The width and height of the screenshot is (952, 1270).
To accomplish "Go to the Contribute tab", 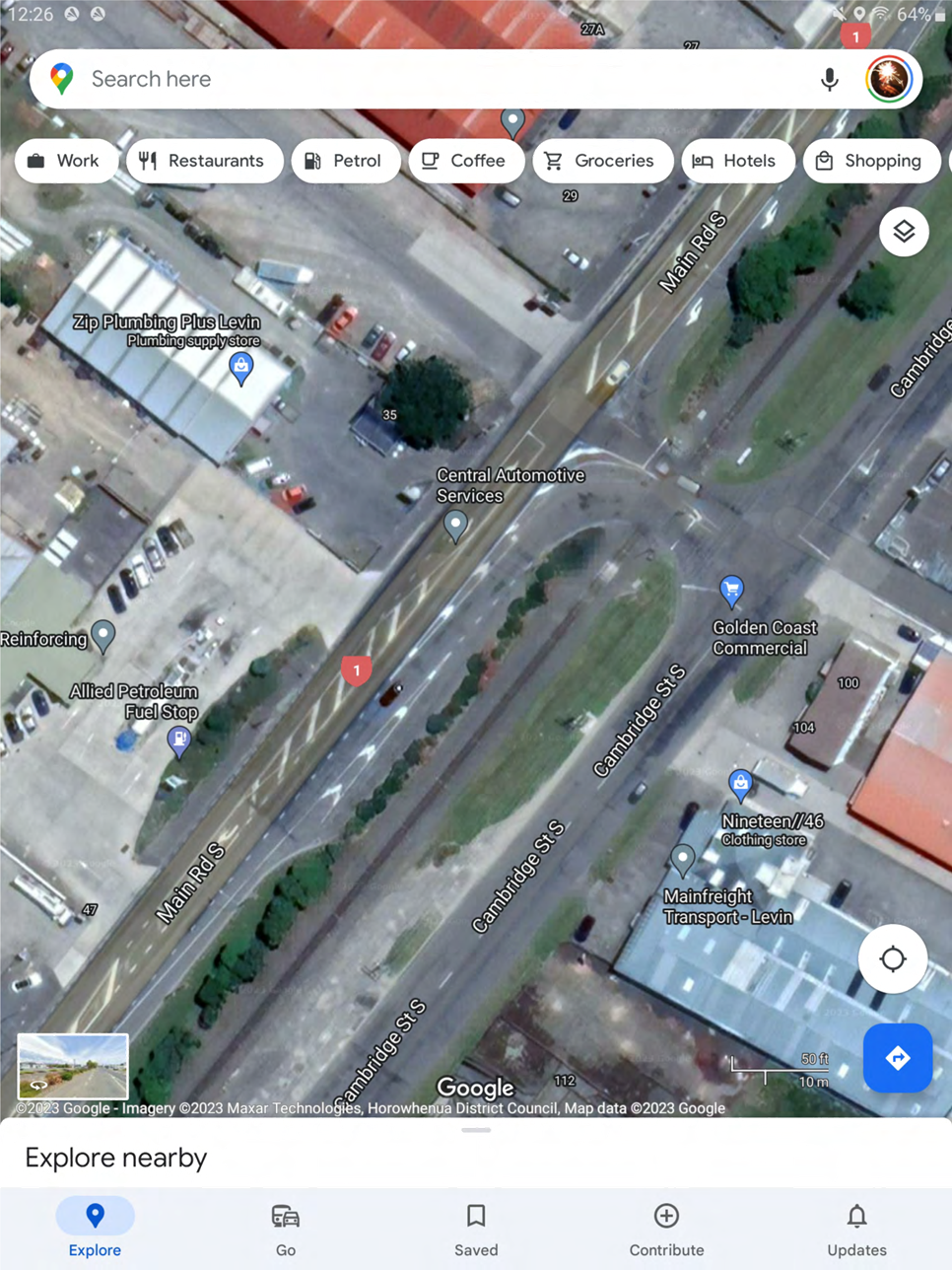I will point(666,1229).
